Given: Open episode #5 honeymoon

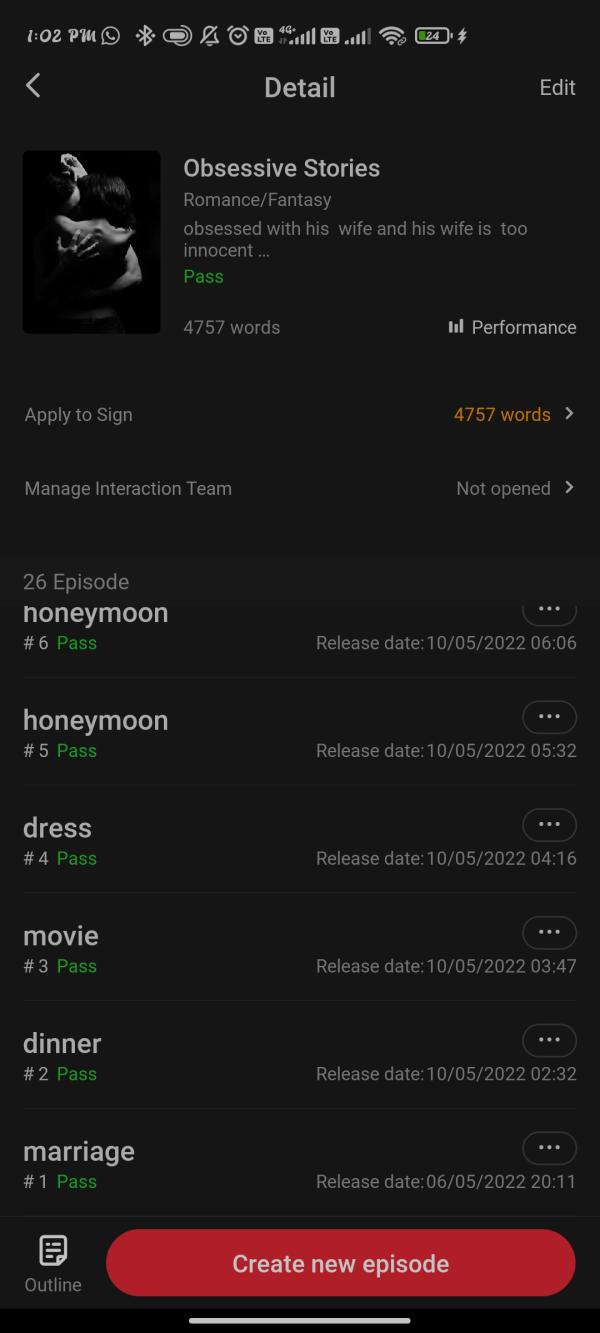Looking at the screenshot, I should pyautogui.click(x=96, y=721).
